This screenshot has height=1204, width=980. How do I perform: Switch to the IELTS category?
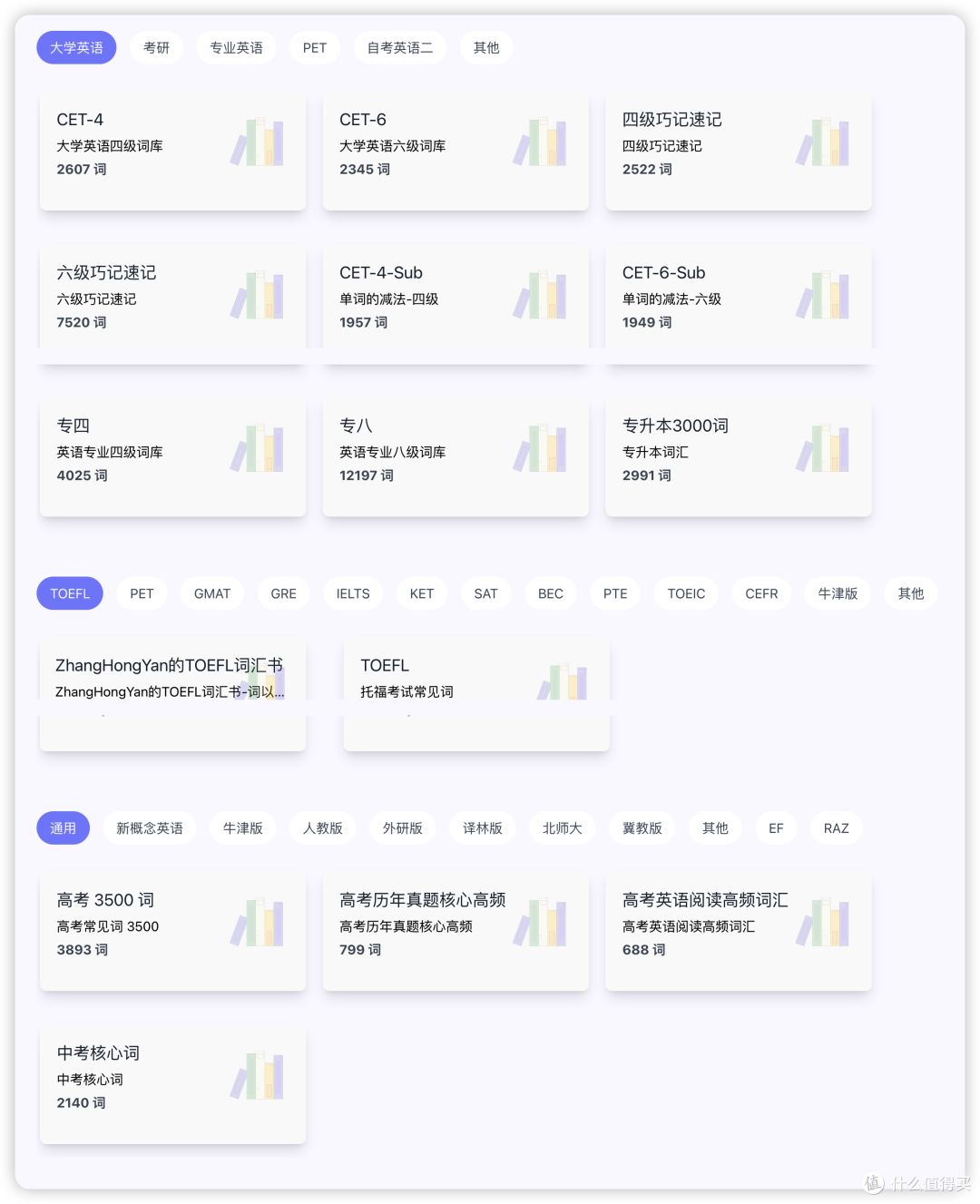coord(353,593)
